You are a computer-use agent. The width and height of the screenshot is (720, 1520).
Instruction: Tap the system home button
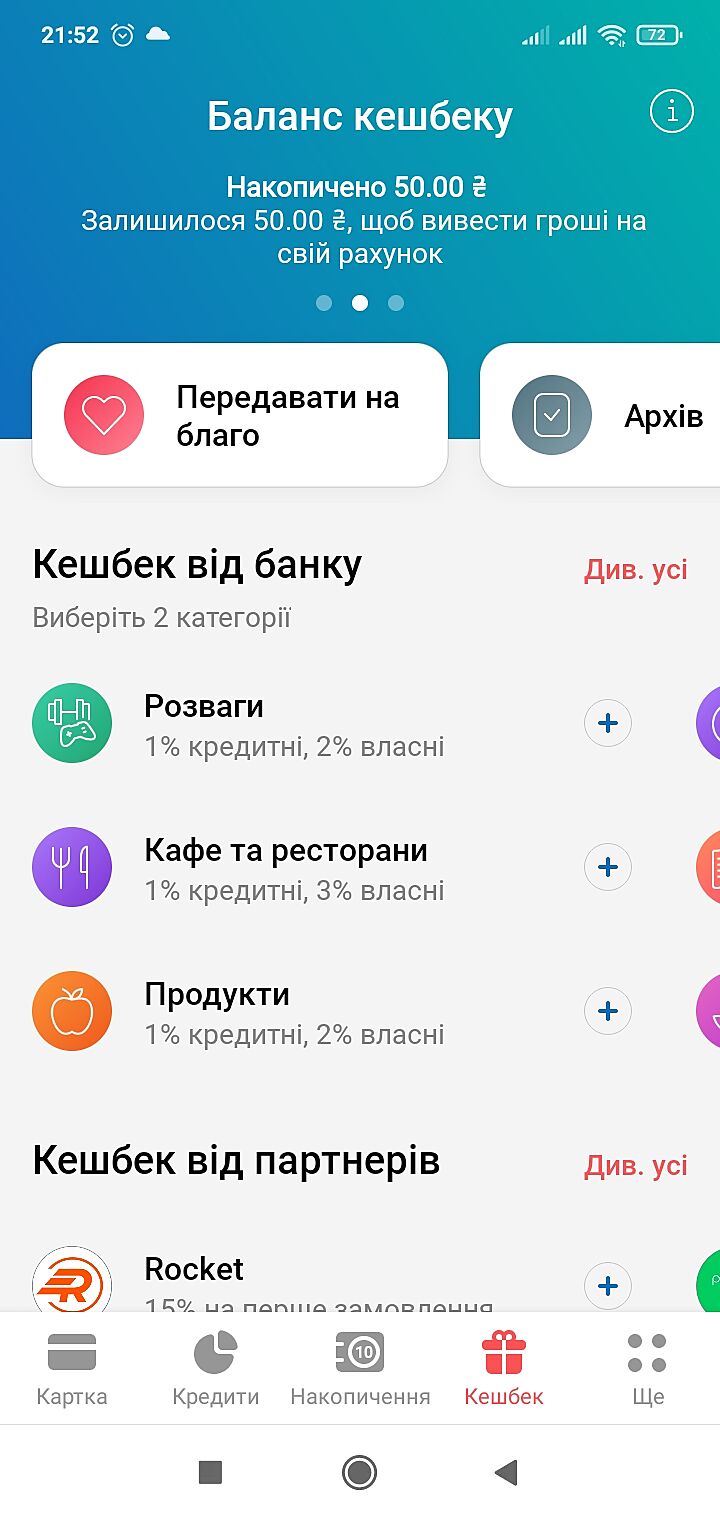click(x=359, y=1472)
